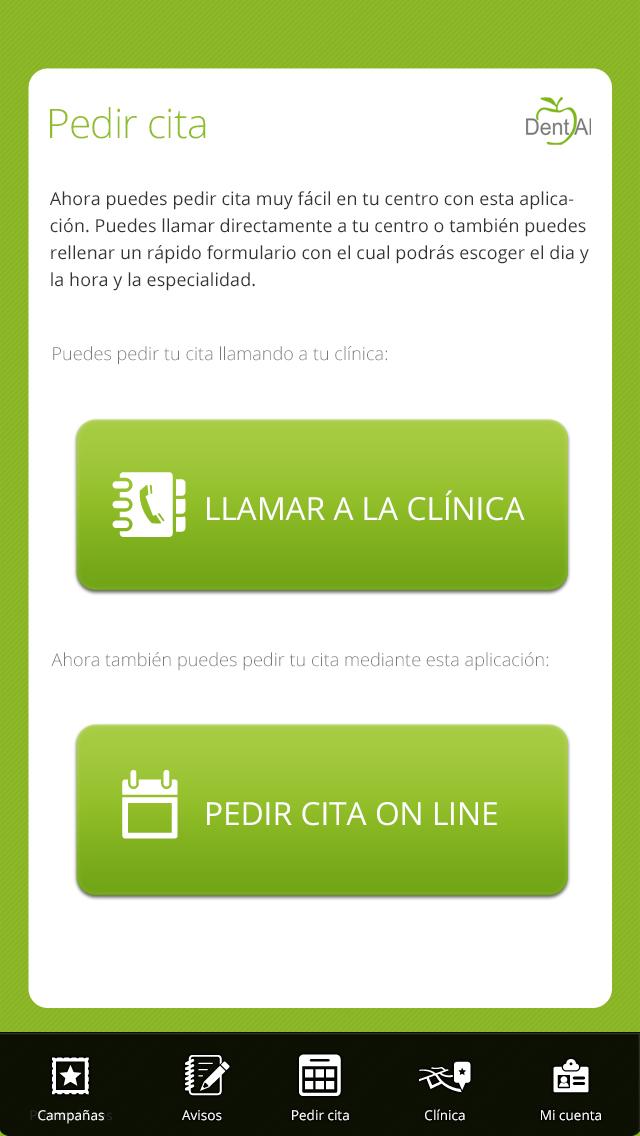This screenshot has width=640, height=1136.
Task: Go to the Pedir cita tab
Action: point(320,1087)
